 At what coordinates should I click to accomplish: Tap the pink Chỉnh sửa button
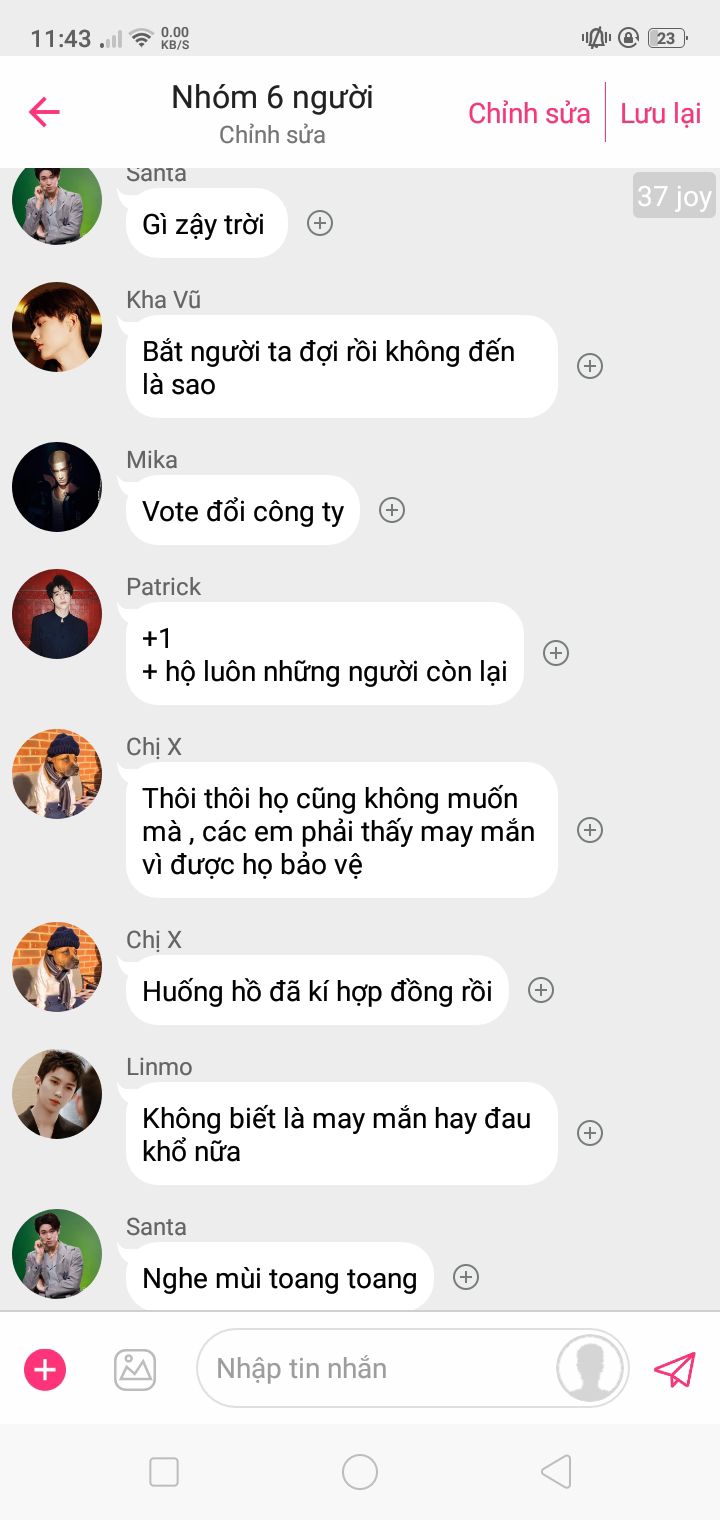tap(529, 113)
